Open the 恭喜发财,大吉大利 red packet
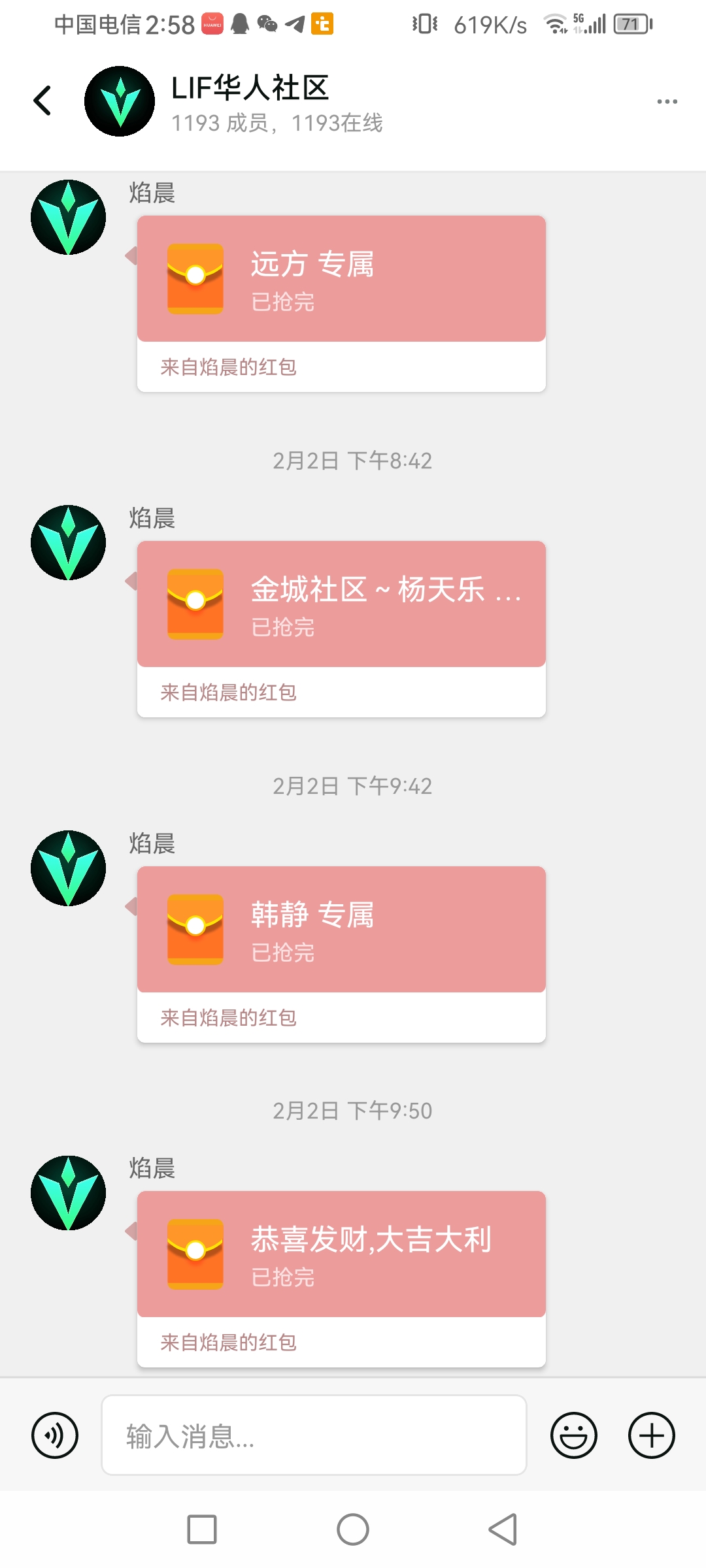Image resolution: width=706 pixels, height=1568 pixels. point(341,1254)
